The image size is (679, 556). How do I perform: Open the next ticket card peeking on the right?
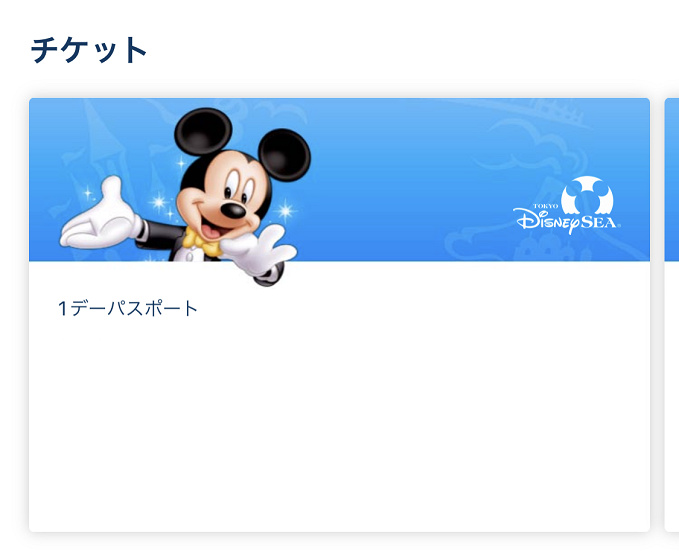pyautogui.click(x=672, y=315)
